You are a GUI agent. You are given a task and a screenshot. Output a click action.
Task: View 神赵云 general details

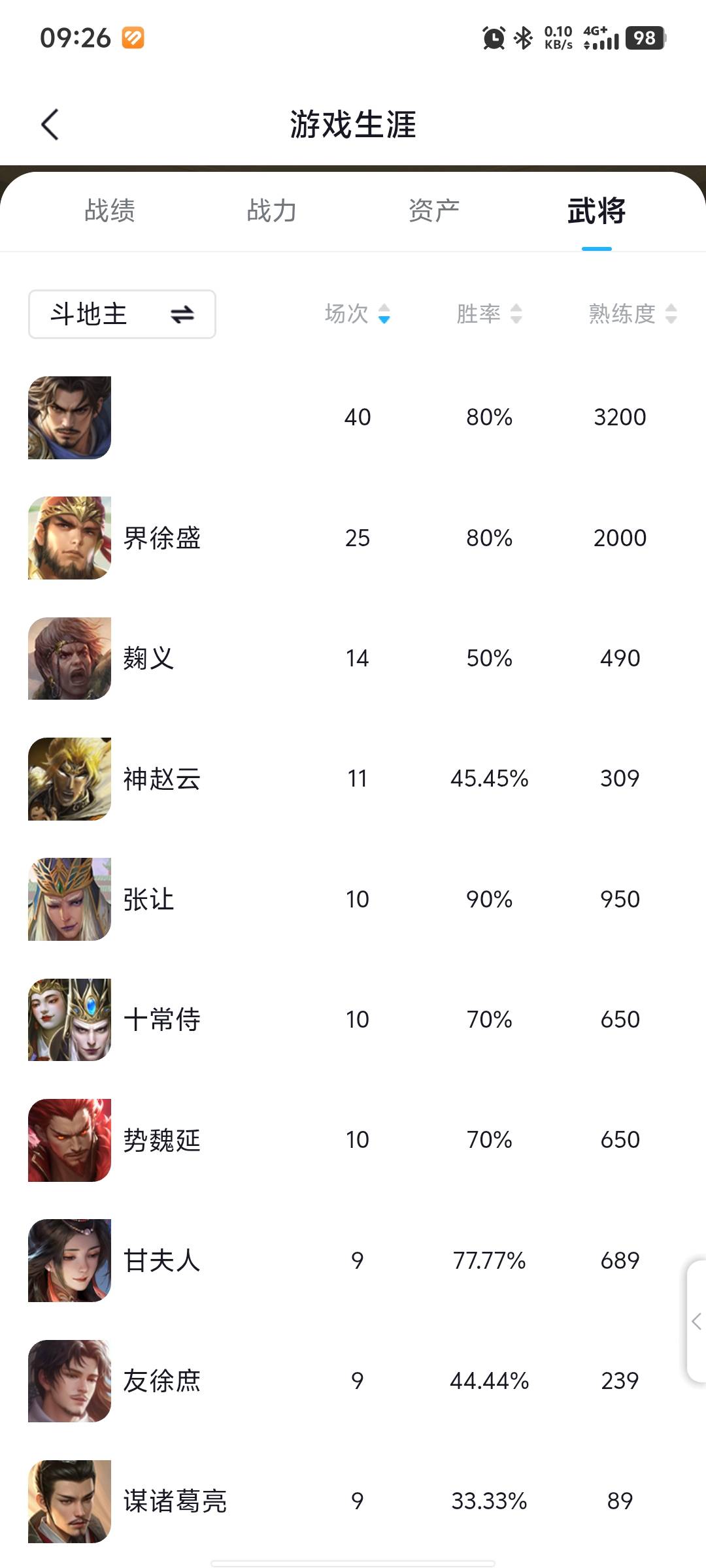click(x=161, y=779)
